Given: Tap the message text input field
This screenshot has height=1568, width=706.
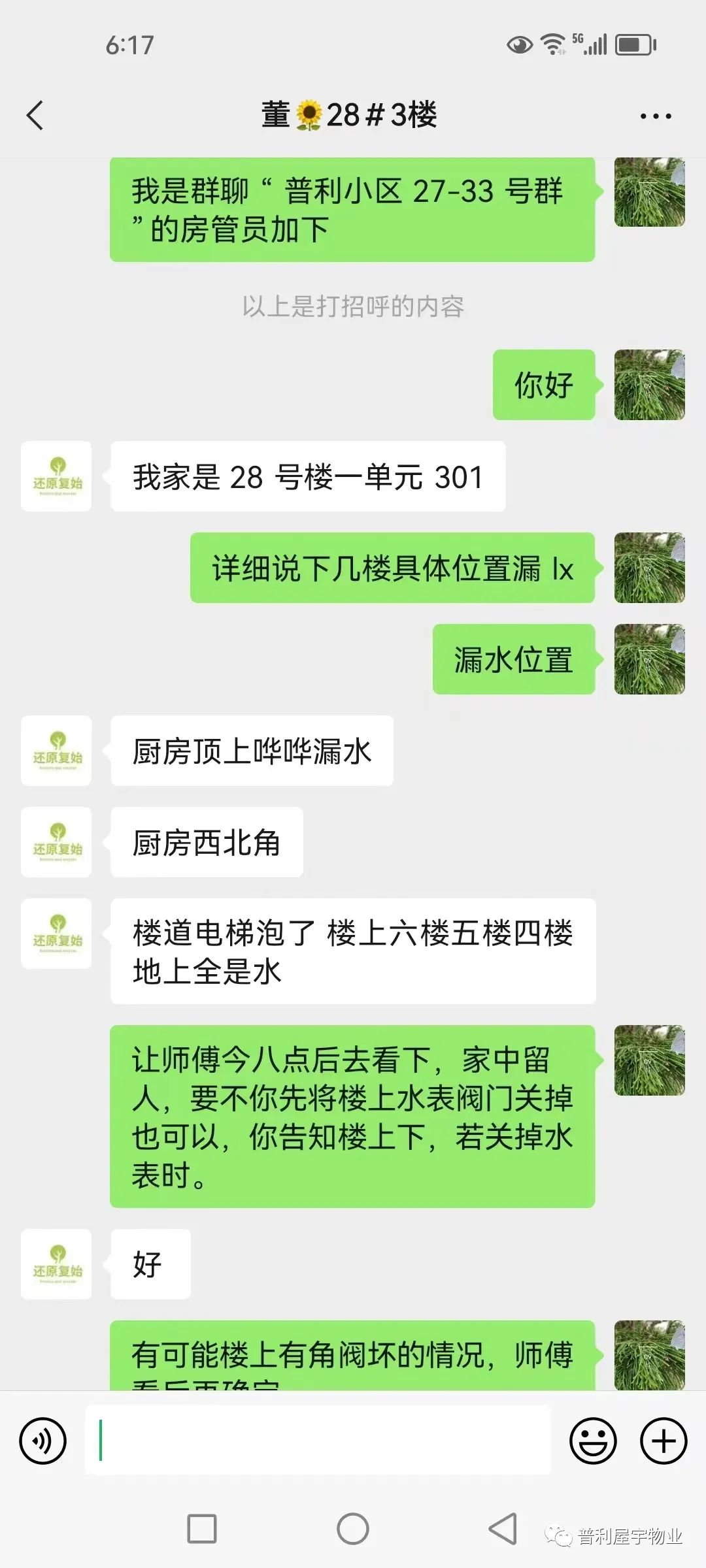Looking at the screenshot, I should coord(318,1440).
